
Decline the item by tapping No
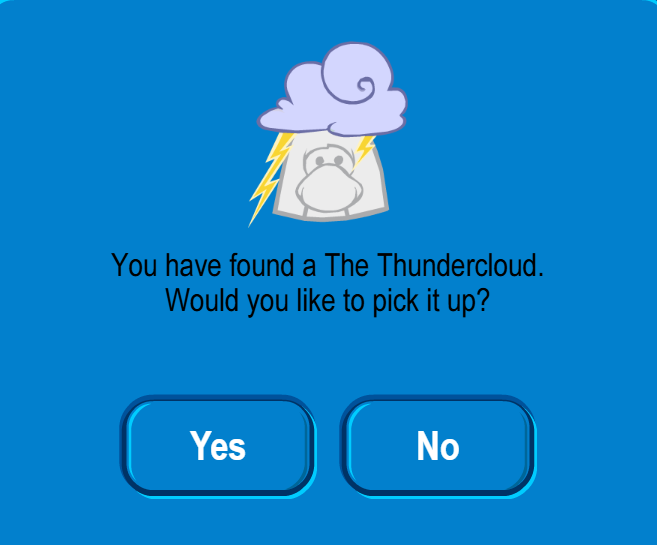tap(438, 445)
